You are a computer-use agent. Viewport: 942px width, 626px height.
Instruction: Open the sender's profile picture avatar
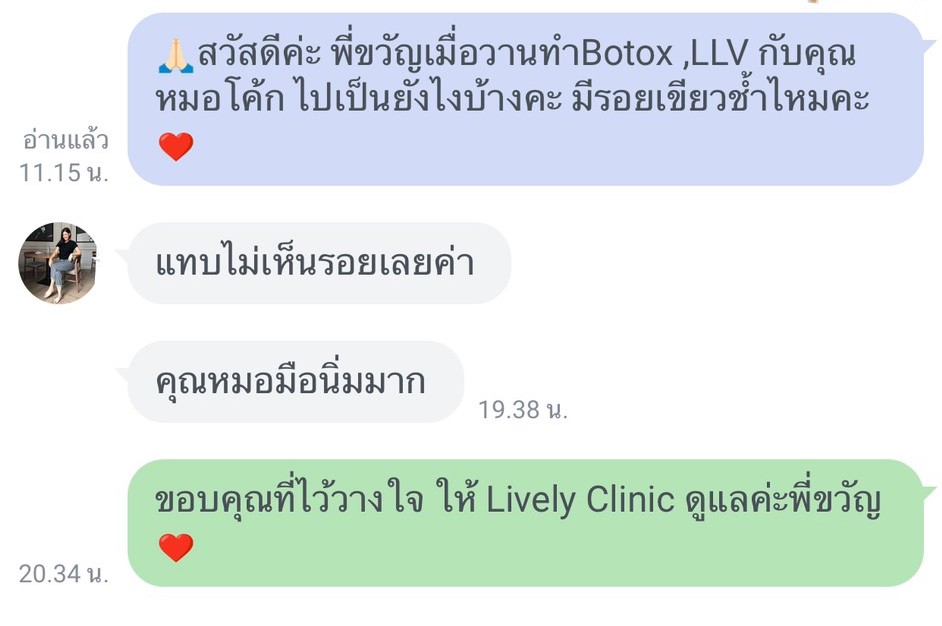[59, 263]
